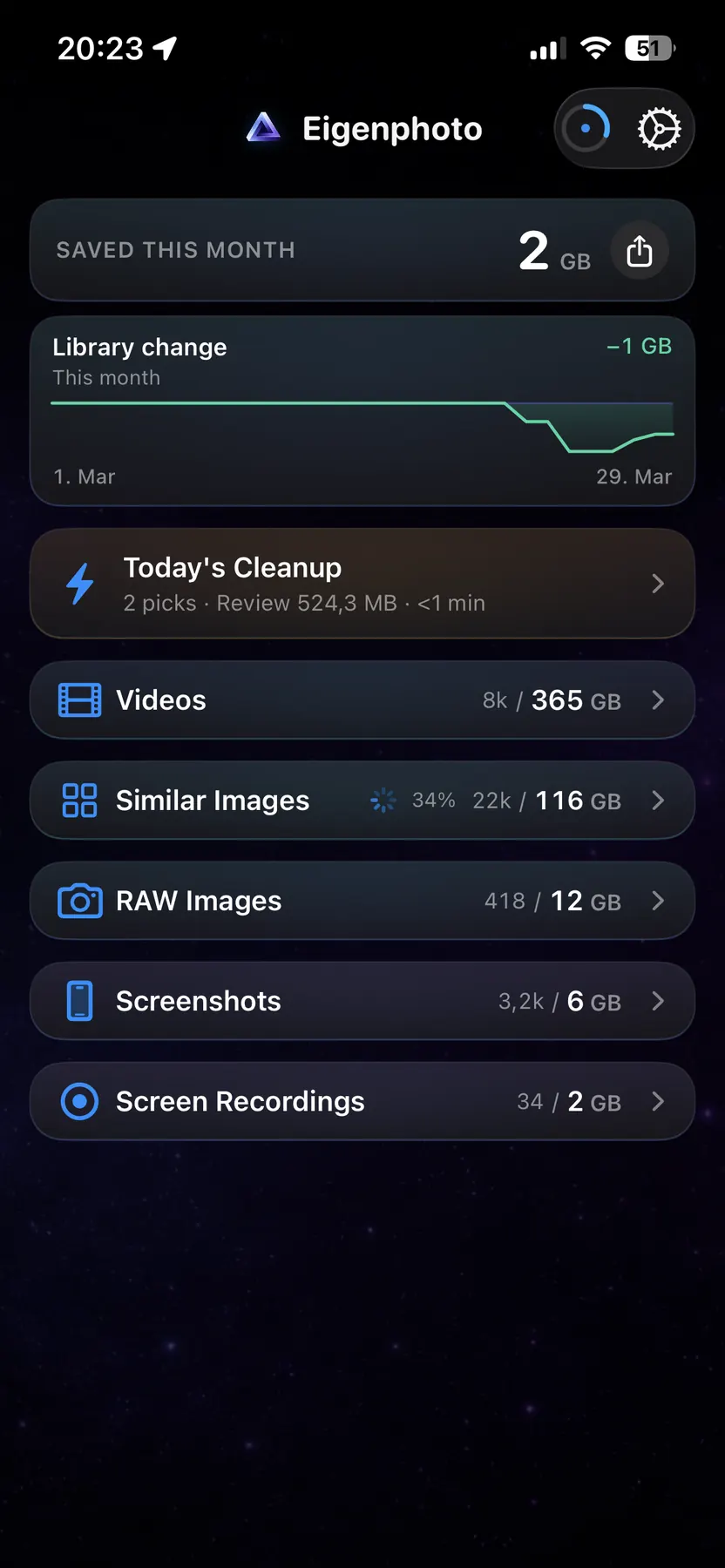Open the Screenshots category row
The width and height of the screenshot is (725, 1568).
362,1001
